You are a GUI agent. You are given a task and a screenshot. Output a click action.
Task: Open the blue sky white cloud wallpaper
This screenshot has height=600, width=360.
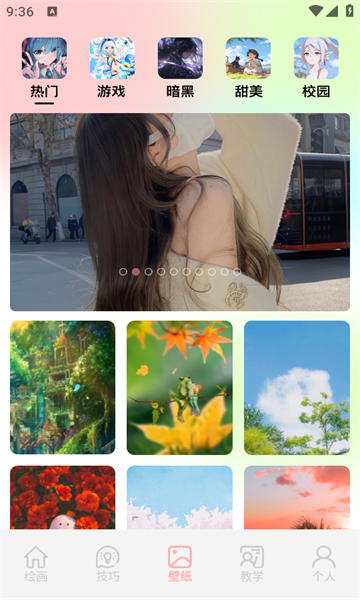click(x=297, y=387)
